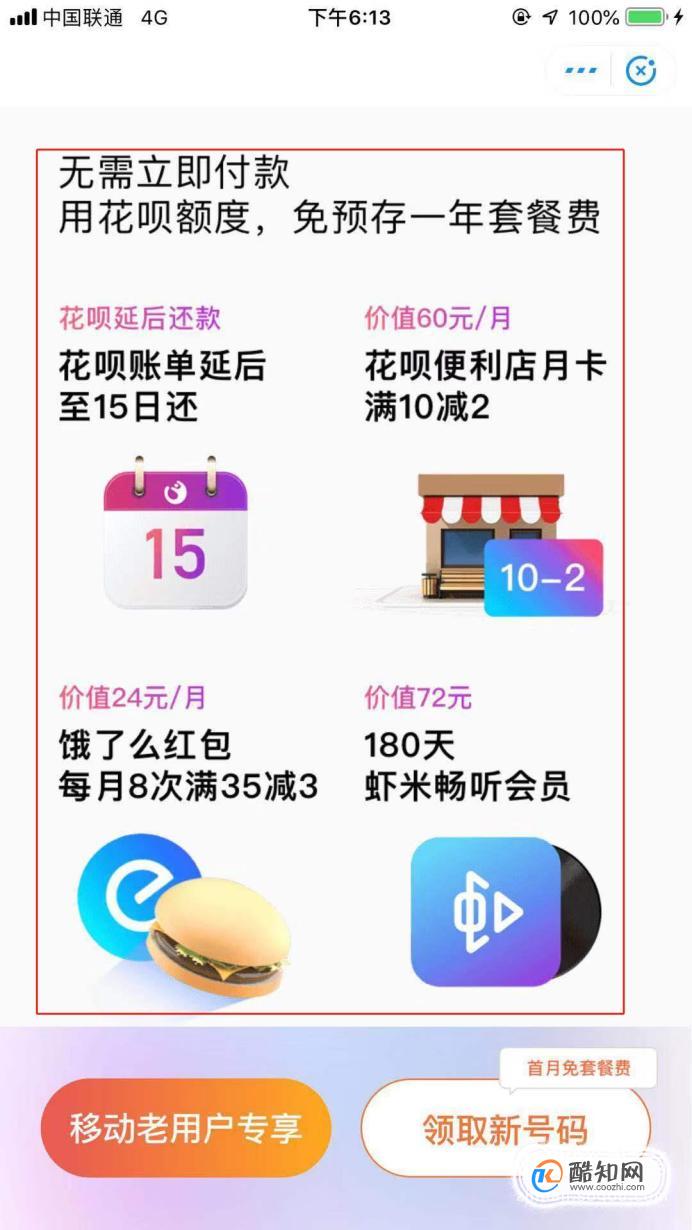Tap the 移动老用户专享 button
This screenshot has width=692, height=1230.
point(185,1128)
